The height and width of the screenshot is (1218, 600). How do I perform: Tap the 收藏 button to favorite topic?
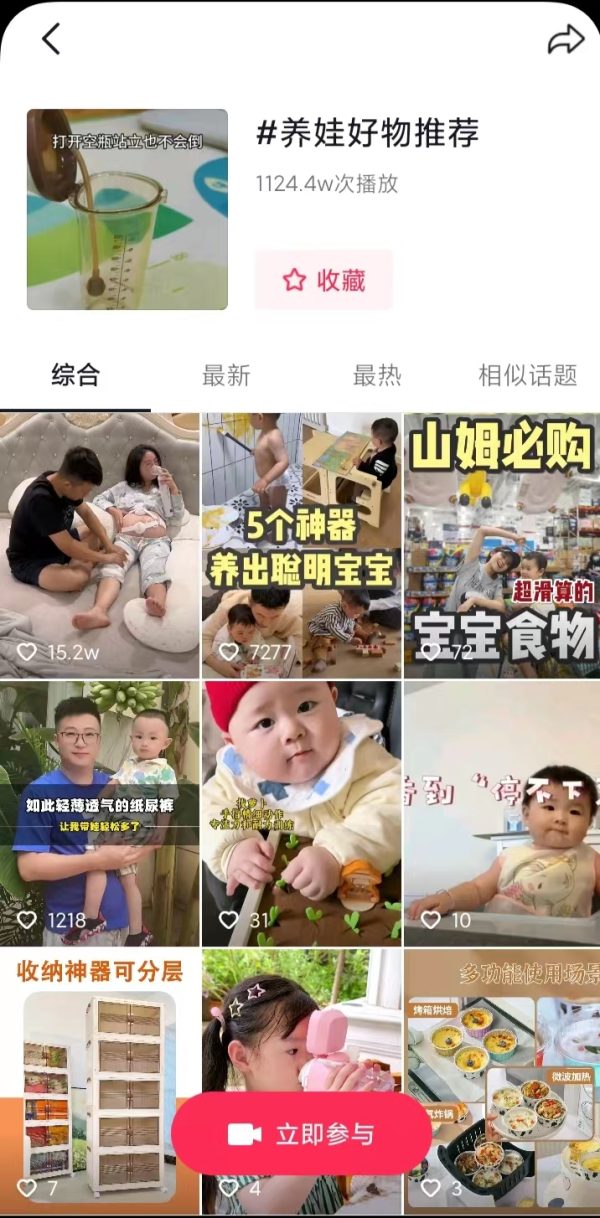(323, 280)
